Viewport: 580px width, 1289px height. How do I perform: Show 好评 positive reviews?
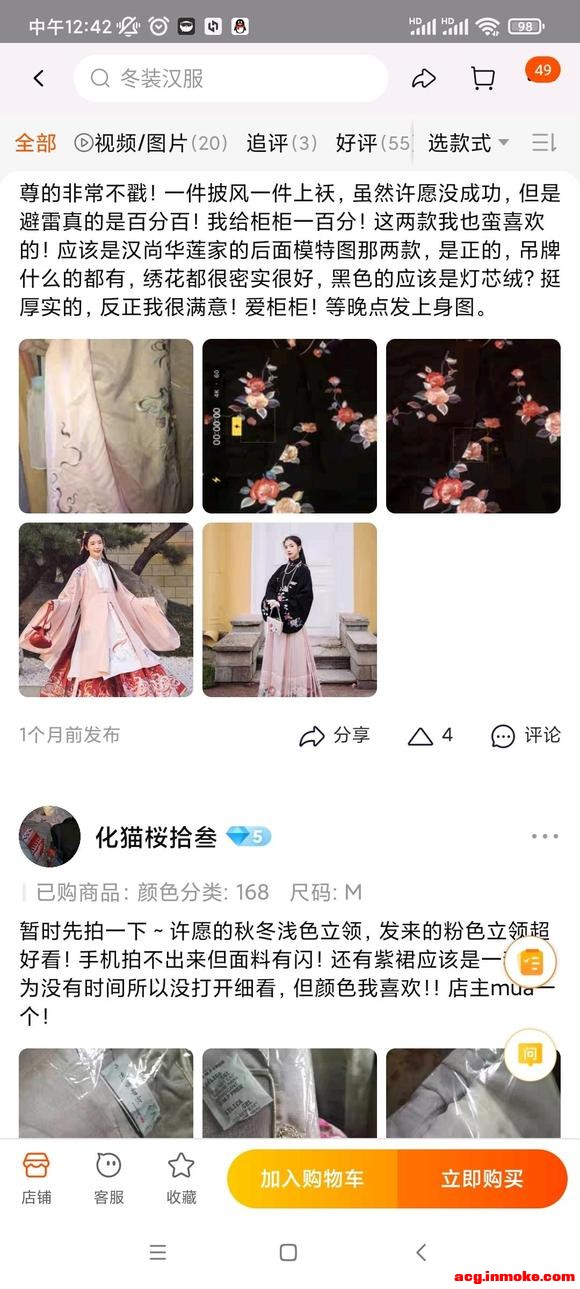pyautogui.click(x=374, y=143)
